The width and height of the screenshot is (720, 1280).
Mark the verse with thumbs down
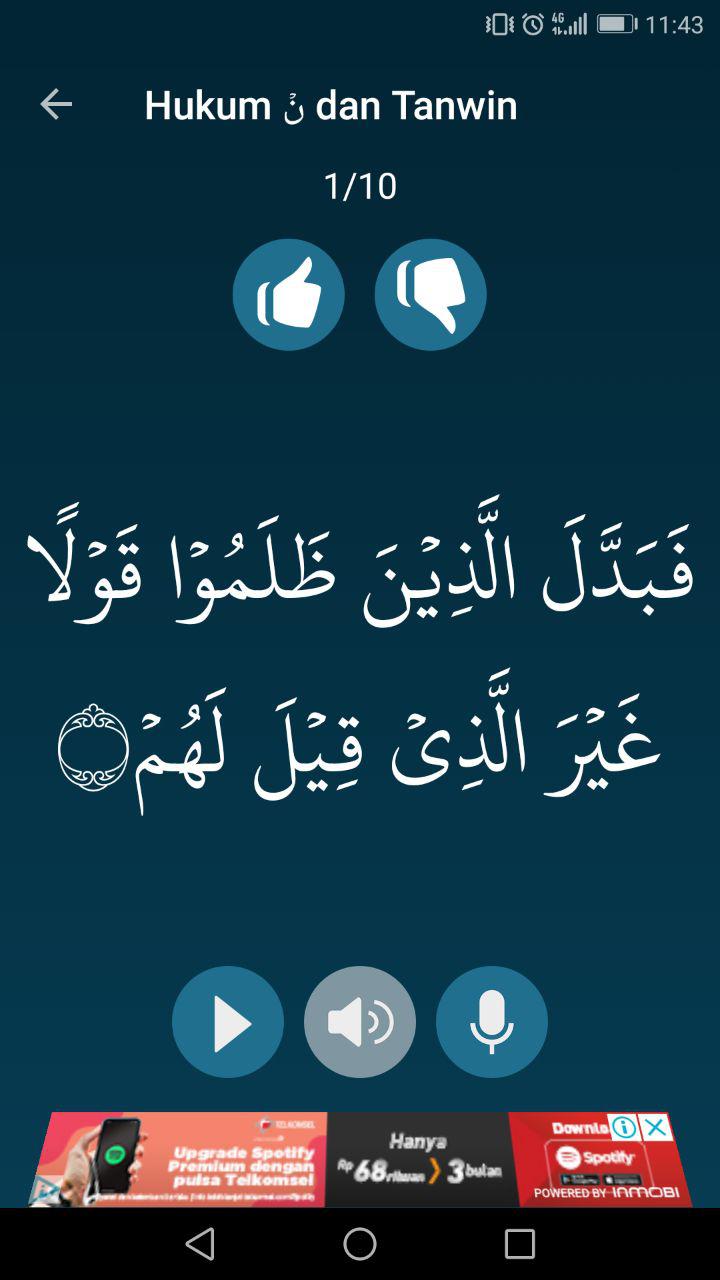tap(430, 295)
